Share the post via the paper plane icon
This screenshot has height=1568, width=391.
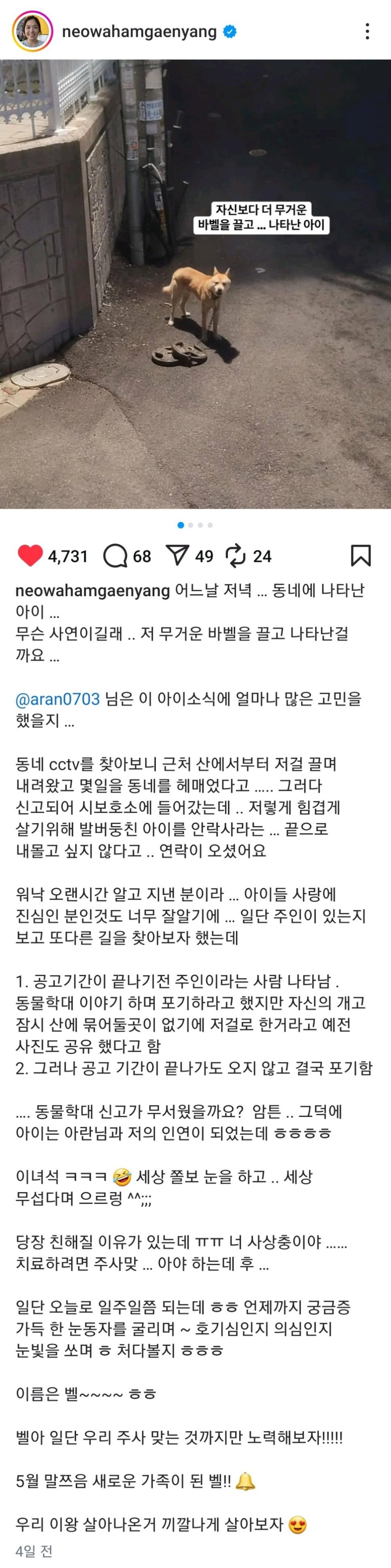click(177, 555)
